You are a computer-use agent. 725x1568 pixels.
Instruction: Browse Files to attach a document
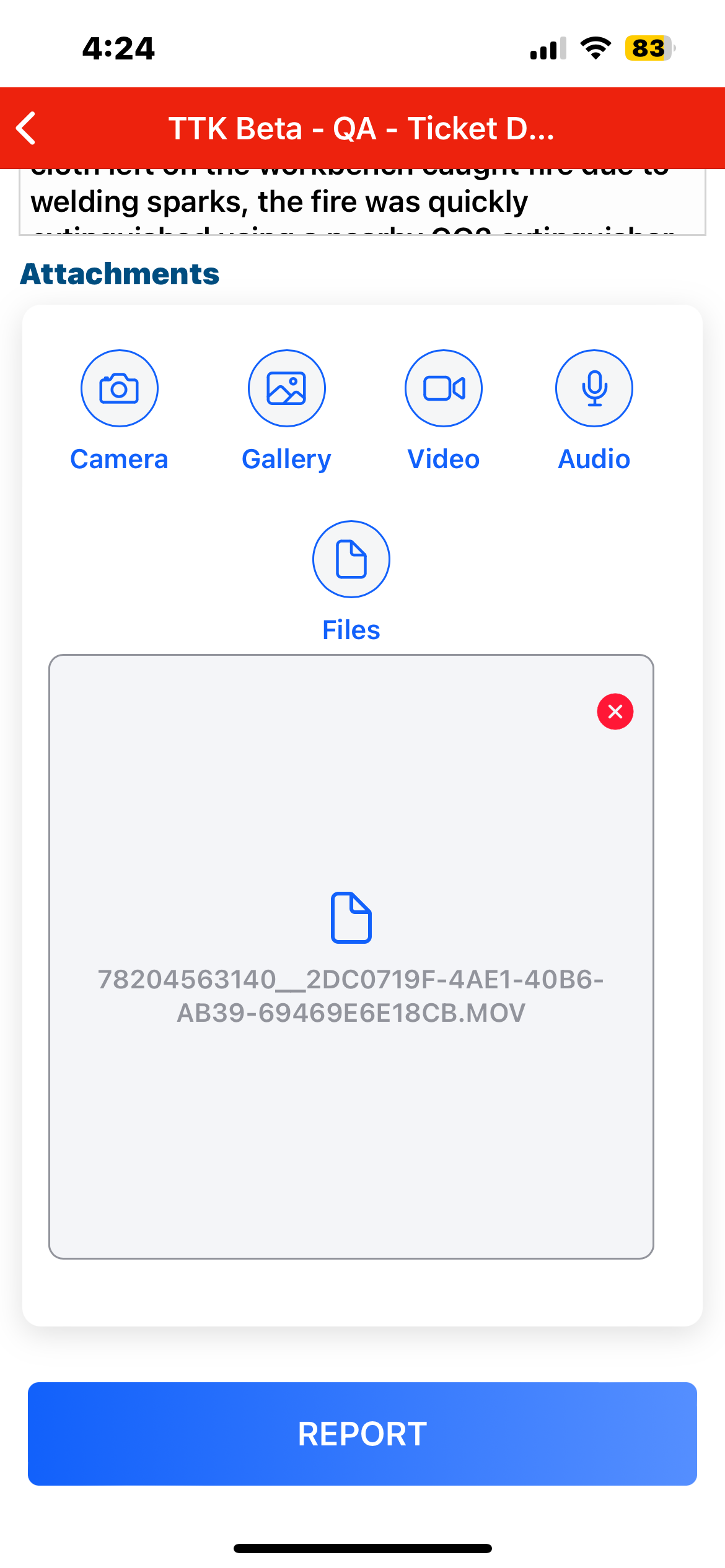tap(351, 560)
